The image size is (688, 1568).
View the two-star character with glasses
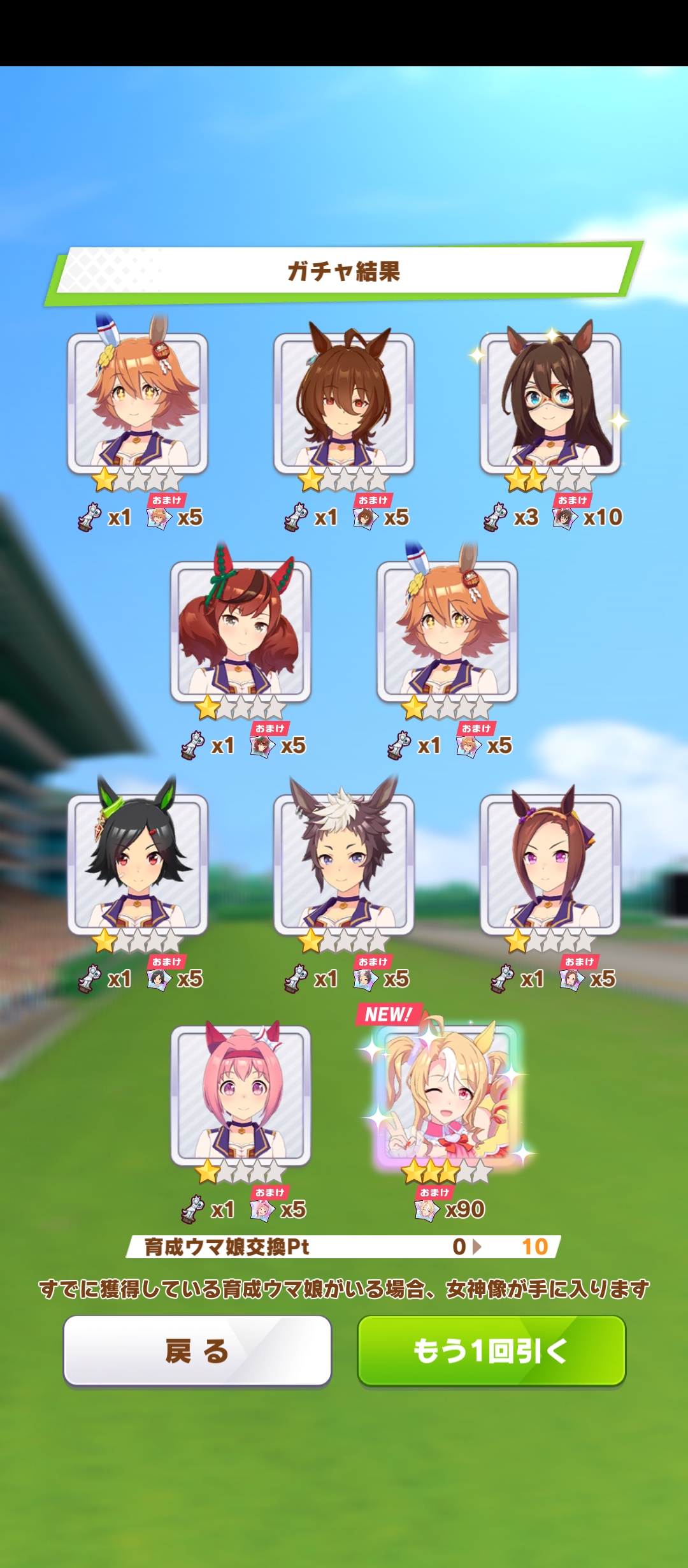(x=550, y=403)
